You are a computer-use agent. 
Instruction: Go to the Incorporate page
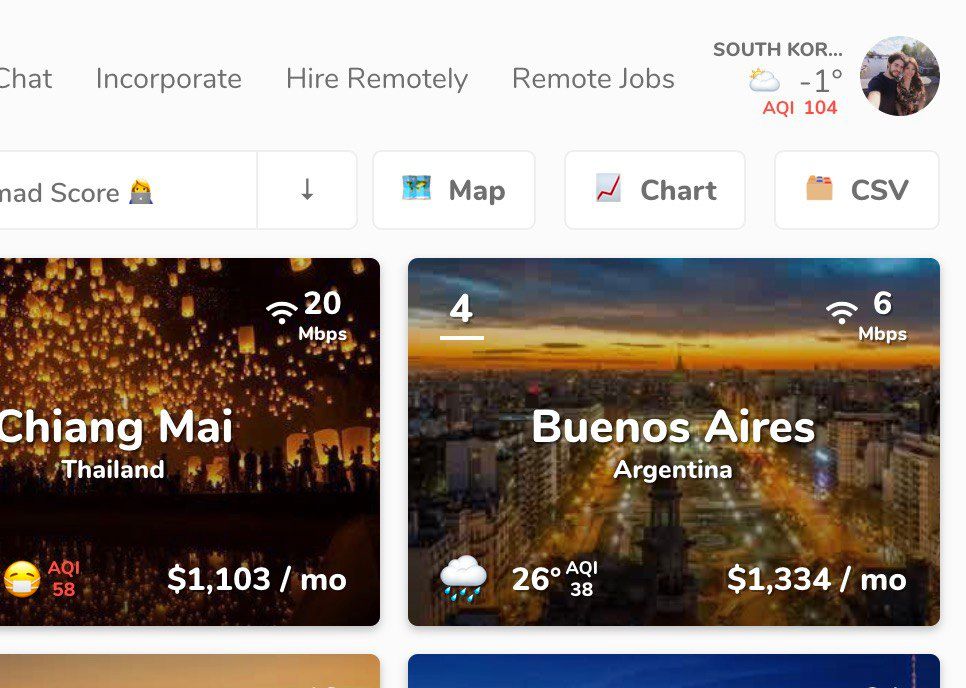[x=168, y=79]
